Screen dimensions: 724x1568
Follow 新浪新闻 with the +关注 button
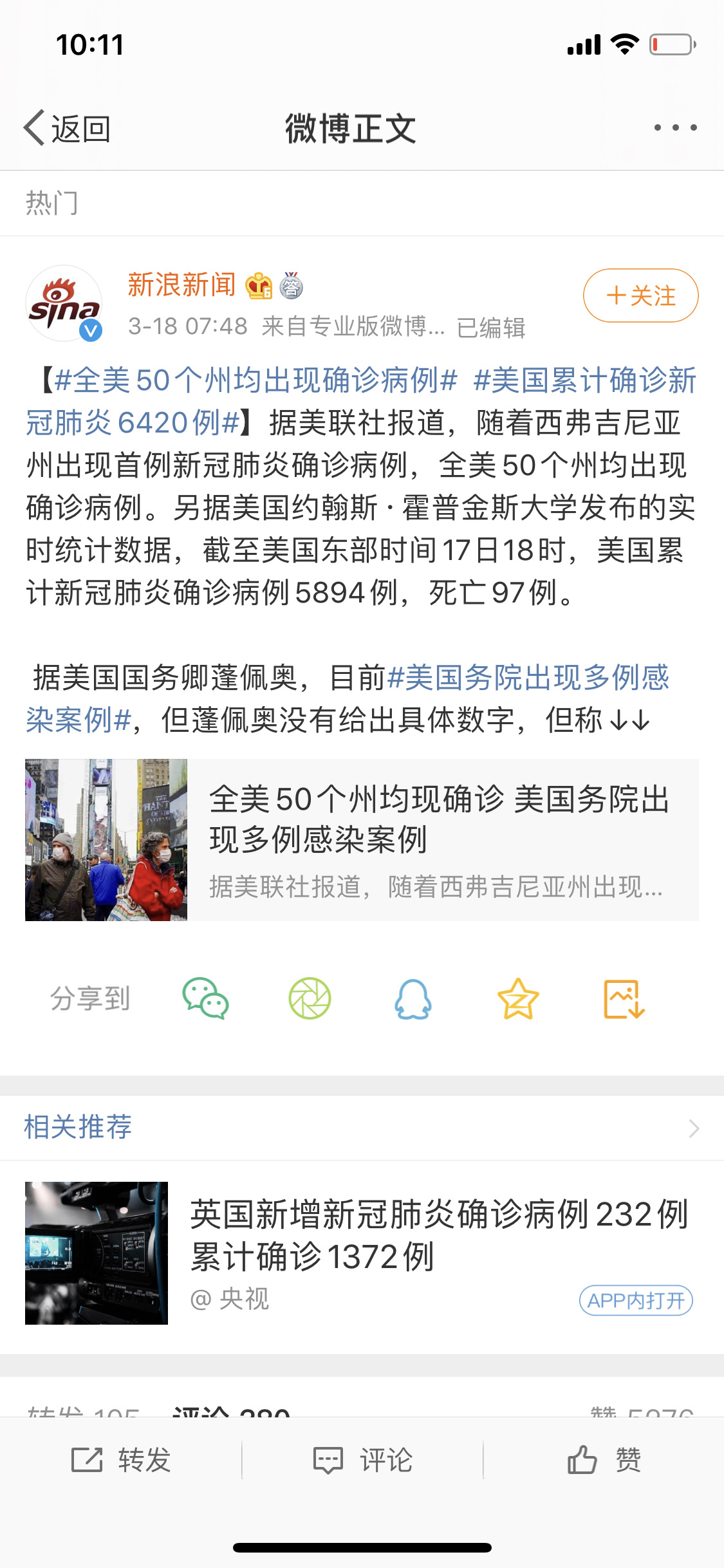click(x=640, y=295)
